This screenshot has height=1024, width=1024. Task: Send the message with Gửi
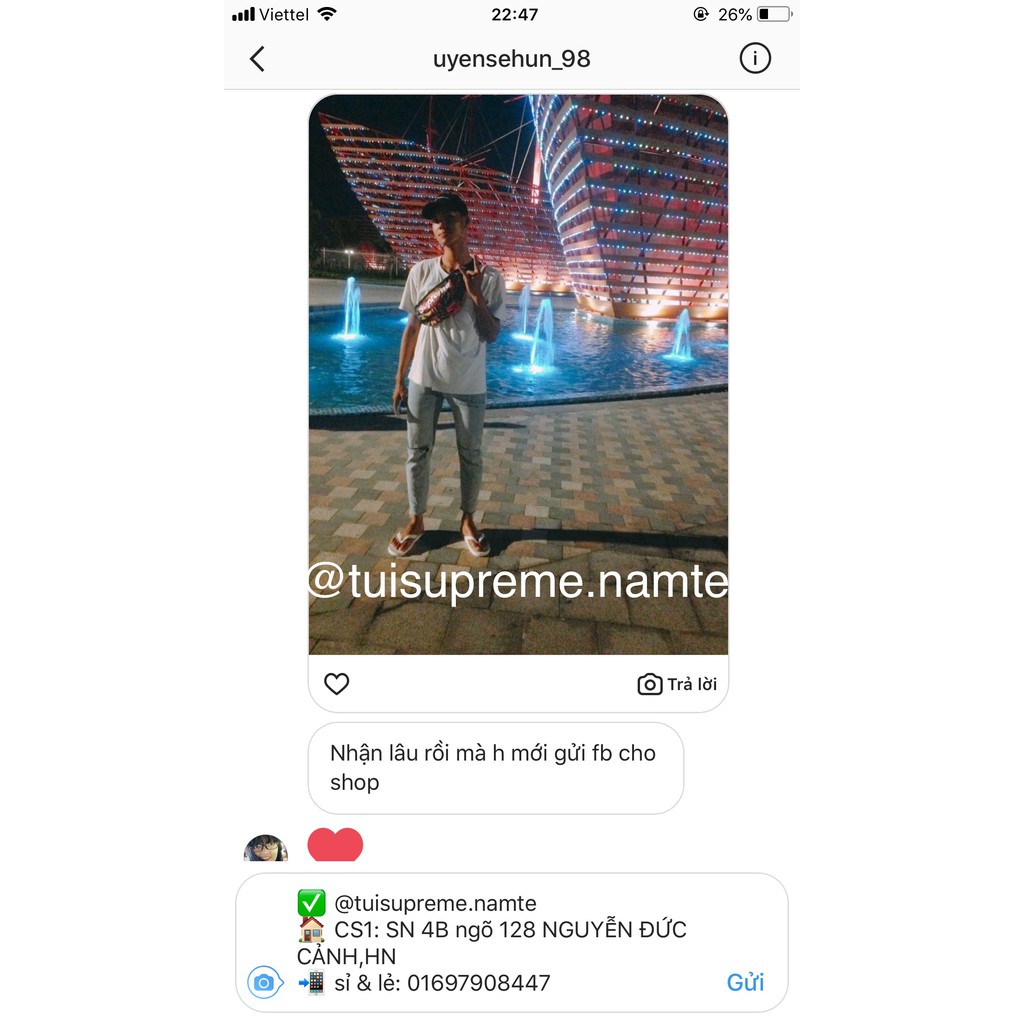(x=745, y=982)
